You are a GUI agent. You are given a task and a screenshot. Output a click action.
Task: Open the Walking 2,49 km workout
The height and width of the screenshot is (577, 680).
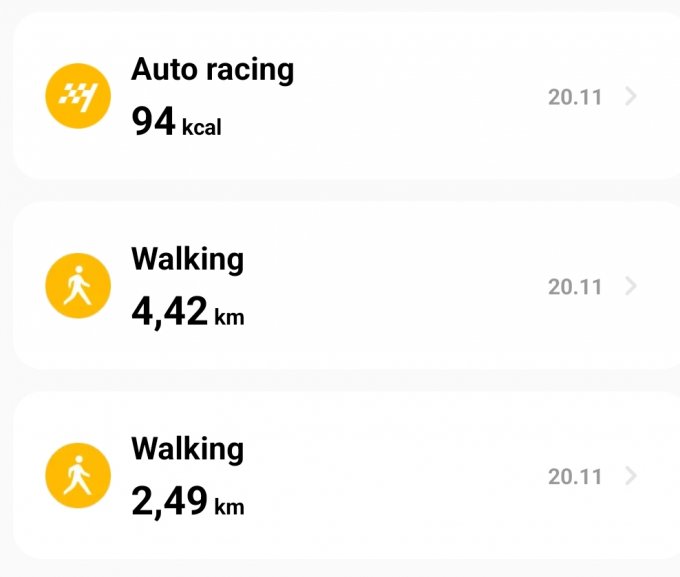[340, 476]
